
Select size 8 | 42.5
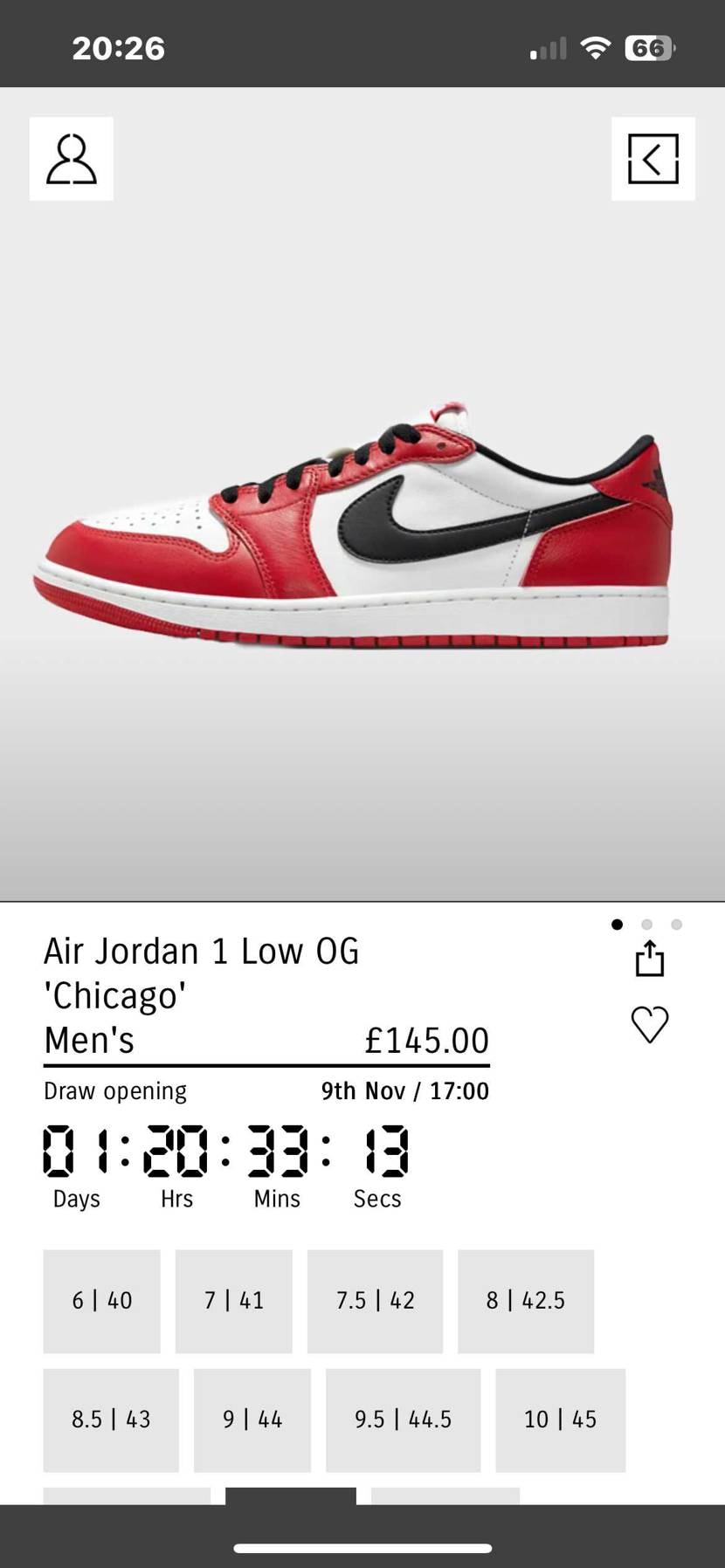coord(525,1301)
